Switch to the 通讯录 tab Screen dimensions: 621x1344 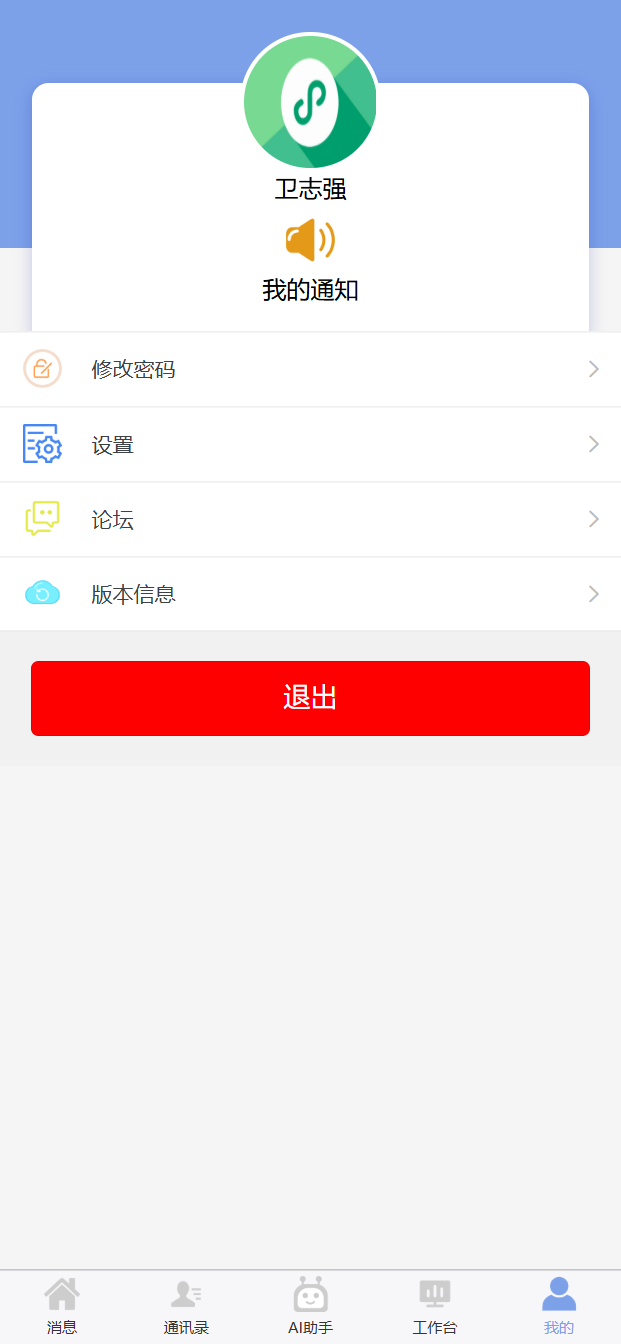tap(186, 1306)
